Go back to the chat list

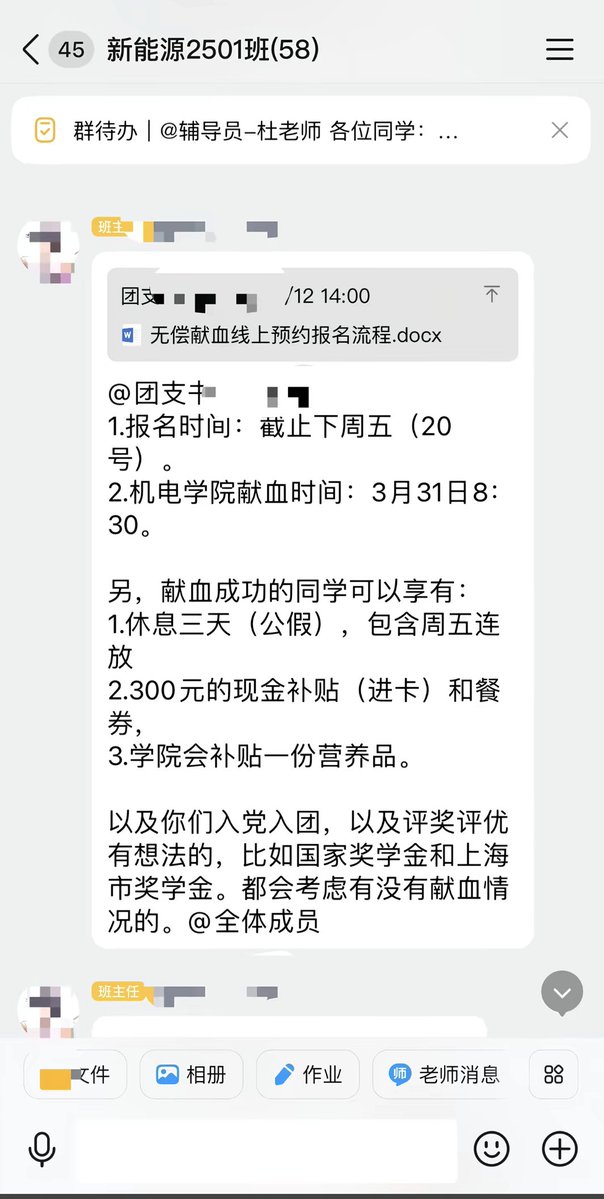click(31, 49)
